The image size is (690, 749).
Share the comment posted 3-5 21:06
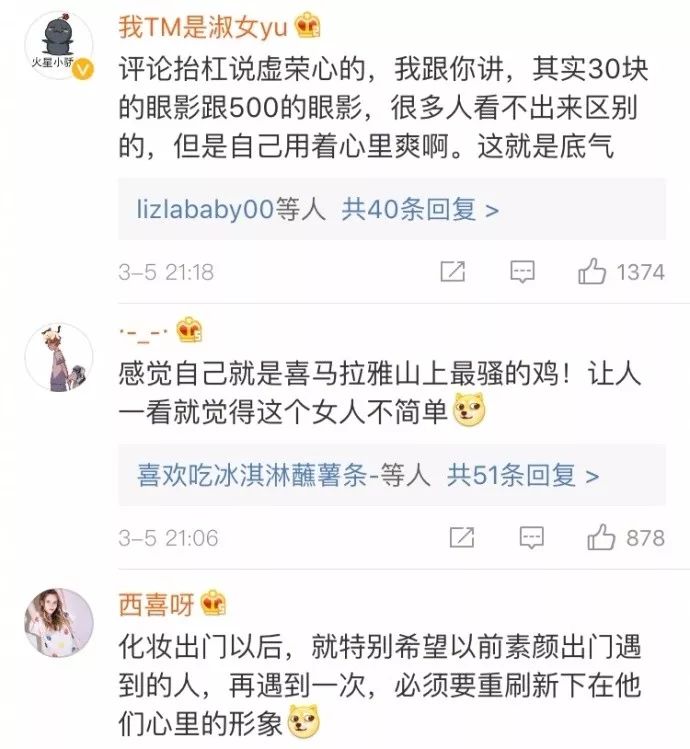click(461, 537)
